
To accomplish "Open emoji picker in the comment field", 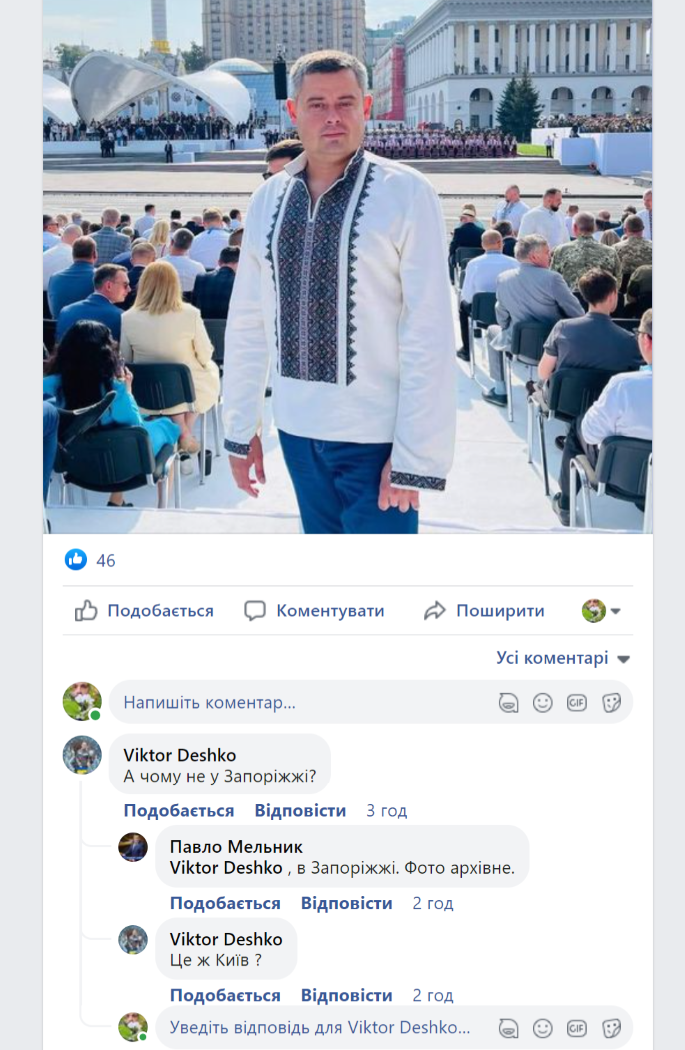I will (x=543, y=703).
